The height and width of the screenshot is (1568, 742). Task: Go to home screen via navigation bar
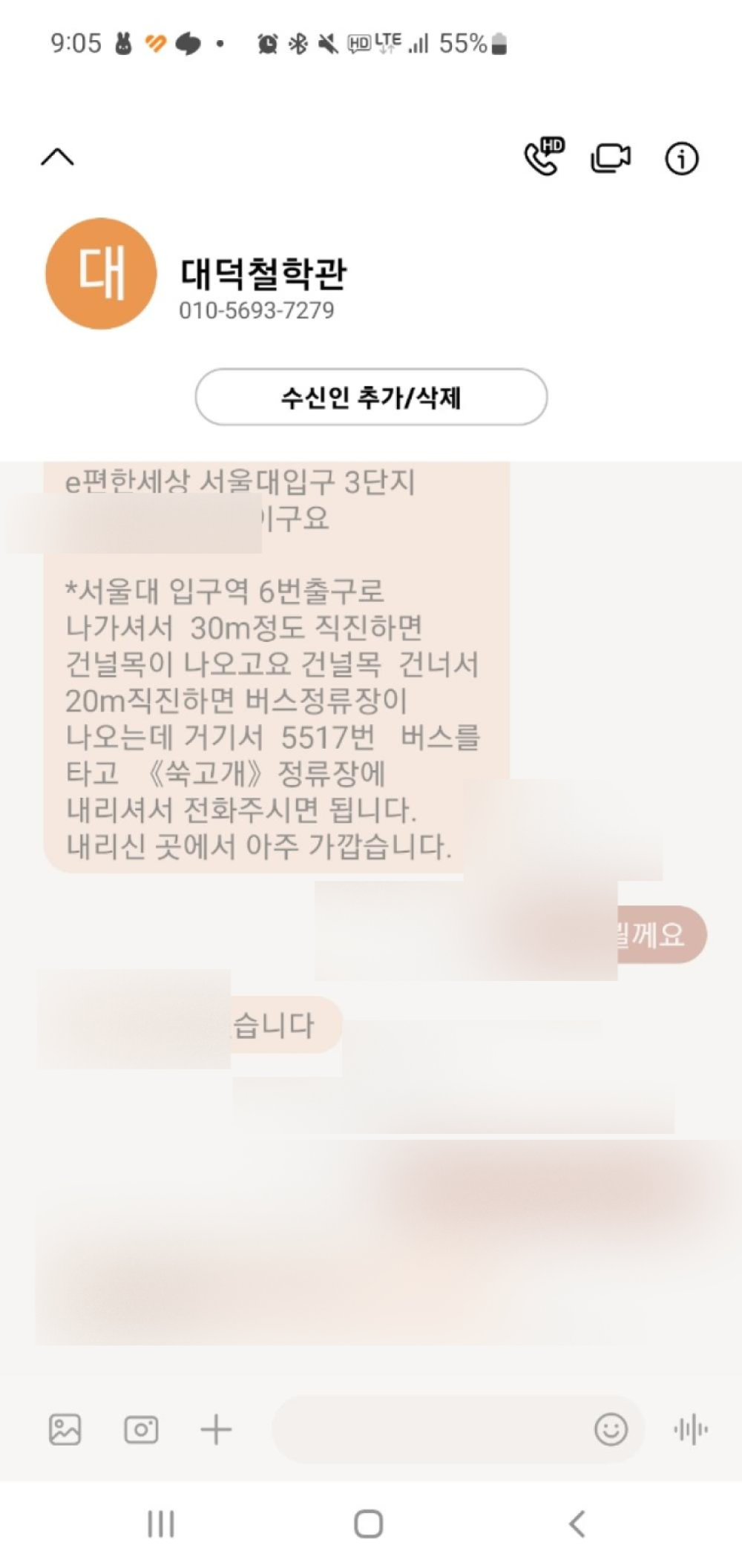pos(369,1524)
